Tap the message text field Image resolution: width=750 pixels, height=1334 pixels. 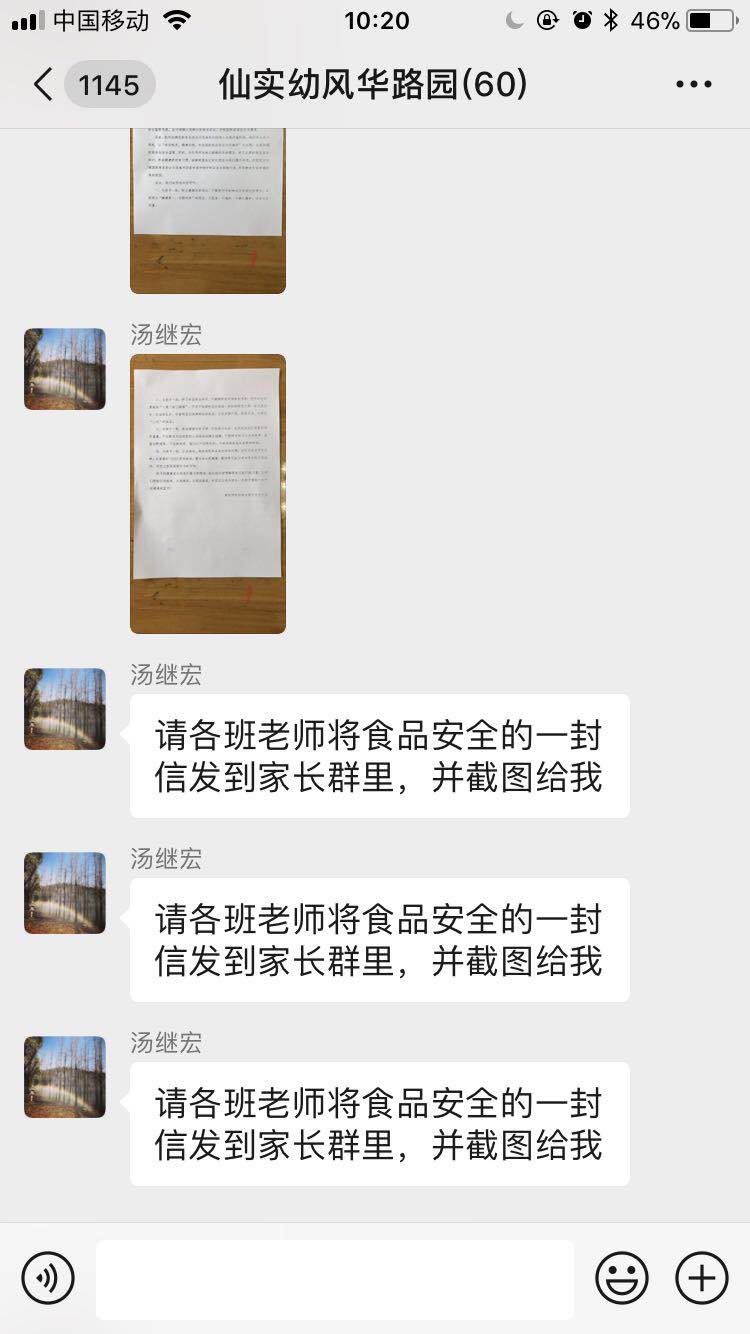[x=335, y=1279]
